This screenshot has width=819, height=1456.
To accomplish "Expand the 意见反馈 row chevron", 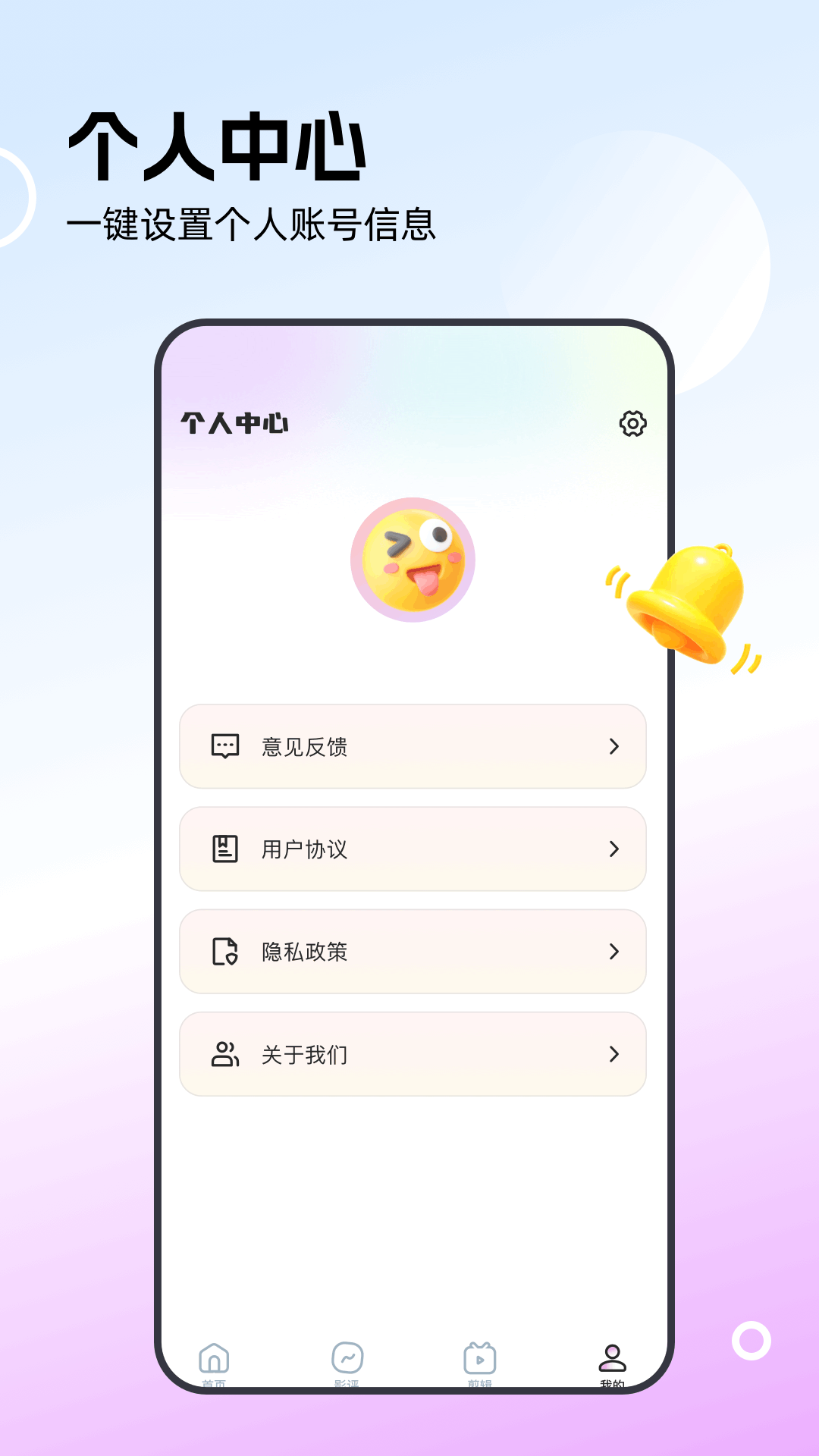I will click(614, 747).
